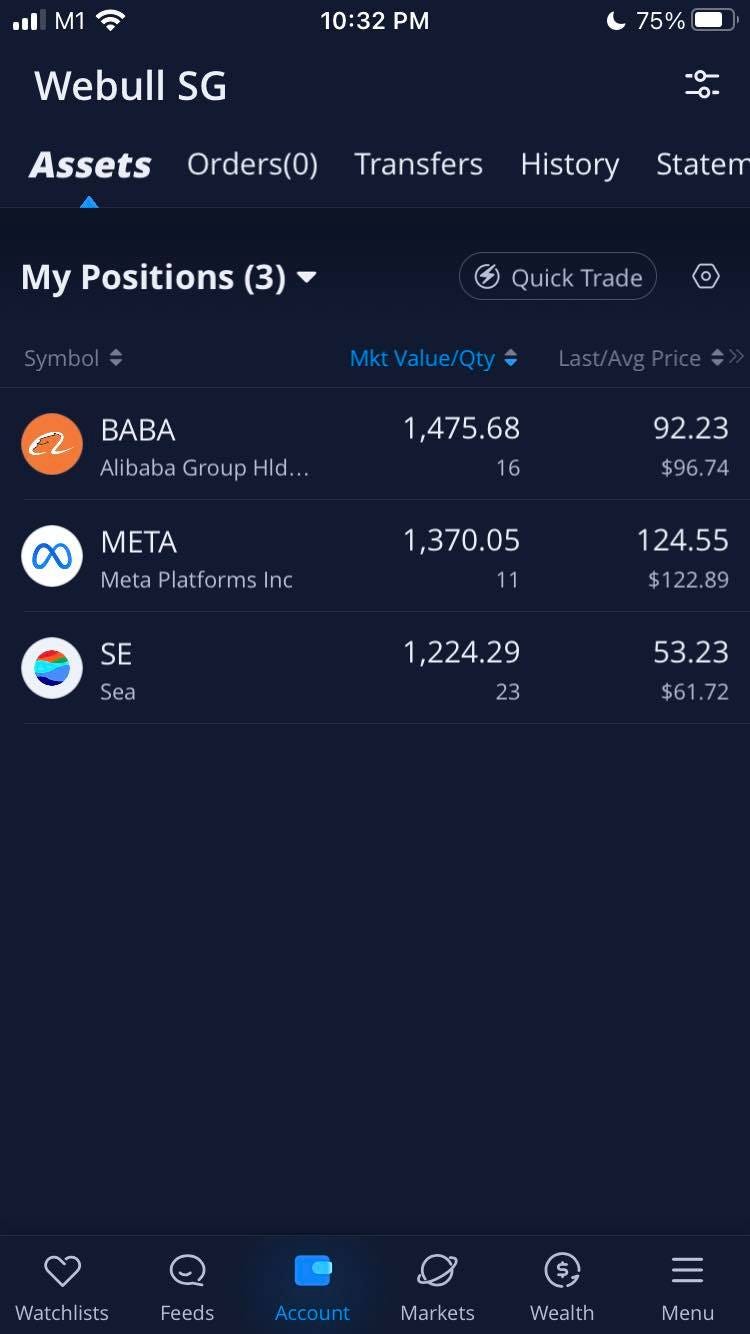This screenshot has width=750, height=1334.
Task: Open the META Meta Platforms position
Action: pyautogui.click(x=375, y=556)
